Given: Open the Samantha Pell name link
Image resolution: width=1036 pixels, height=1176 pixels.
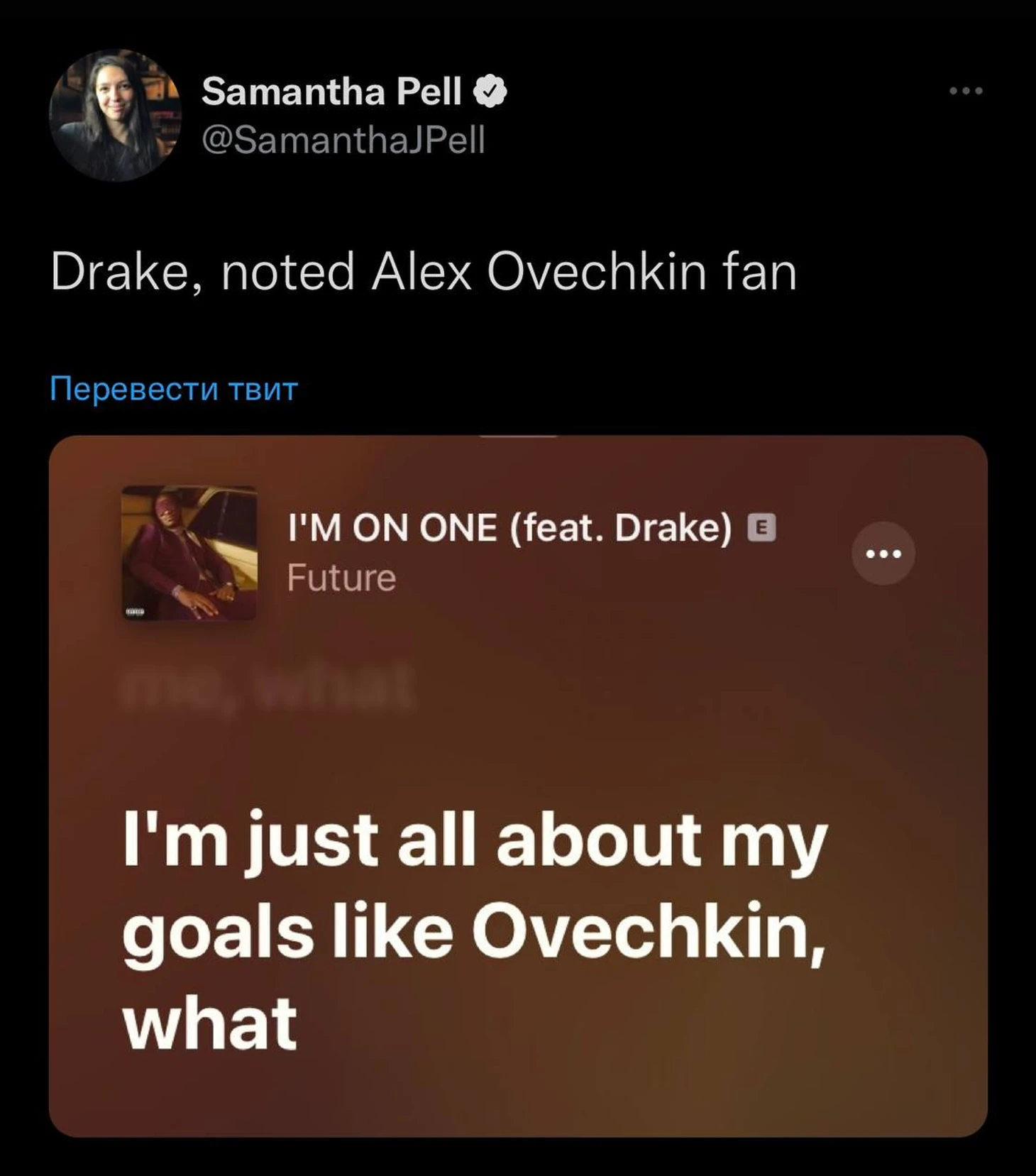Looking at the screenshot, I should [x=331, y=91].
